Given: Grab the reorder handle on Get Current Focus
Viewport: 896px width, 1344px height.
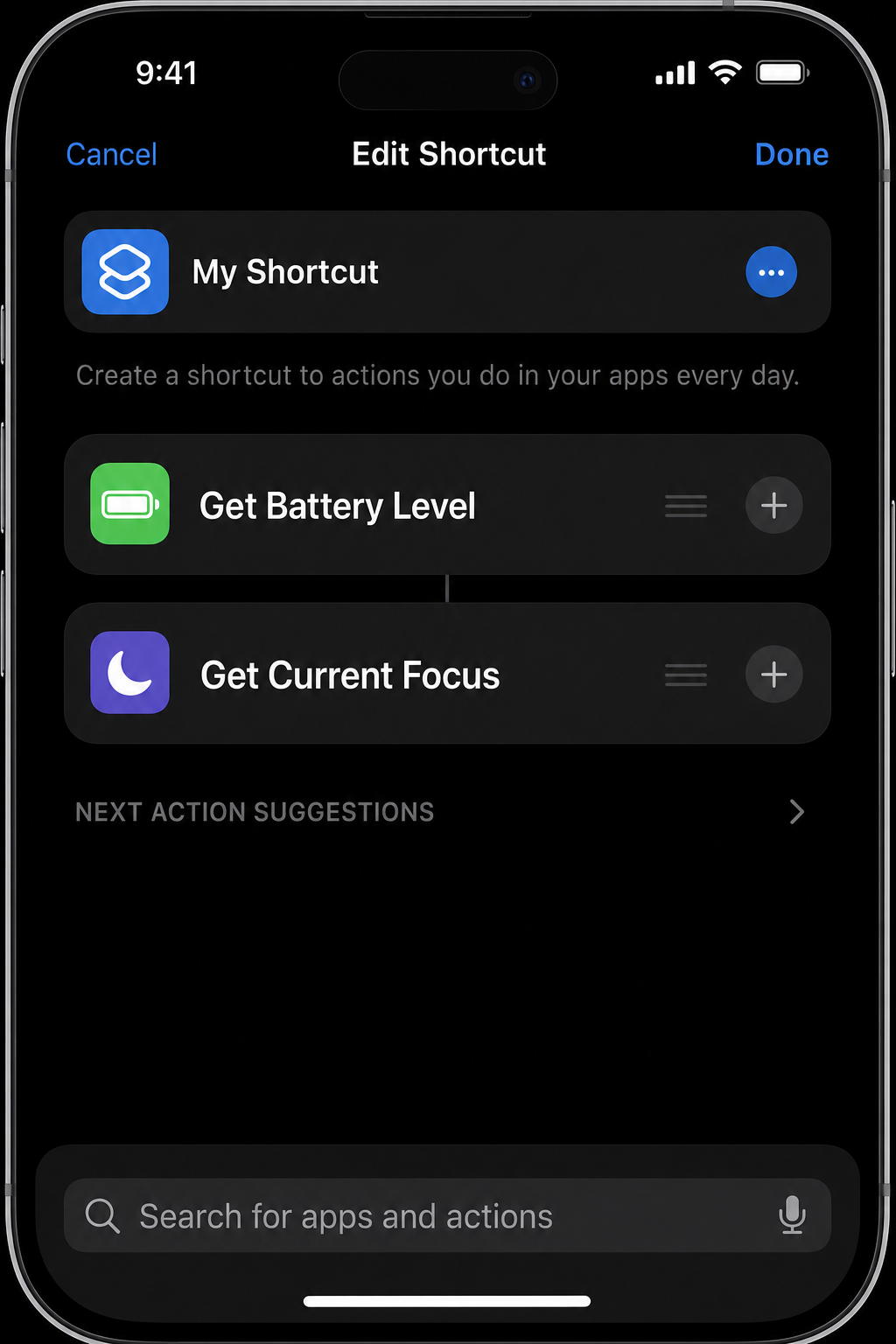Looking at the screenshot, I should 685,674.
